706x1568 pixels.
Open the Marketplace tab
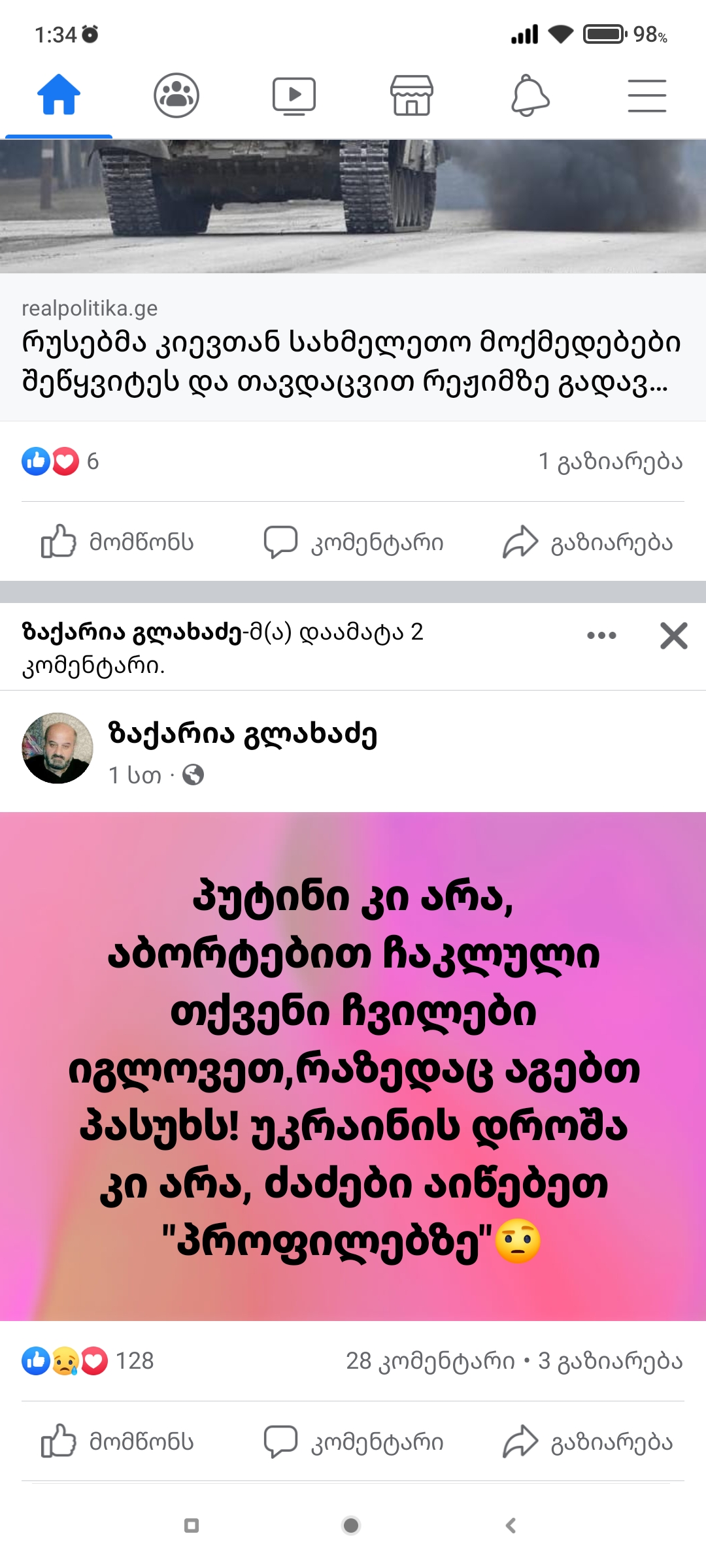point(412,95)
